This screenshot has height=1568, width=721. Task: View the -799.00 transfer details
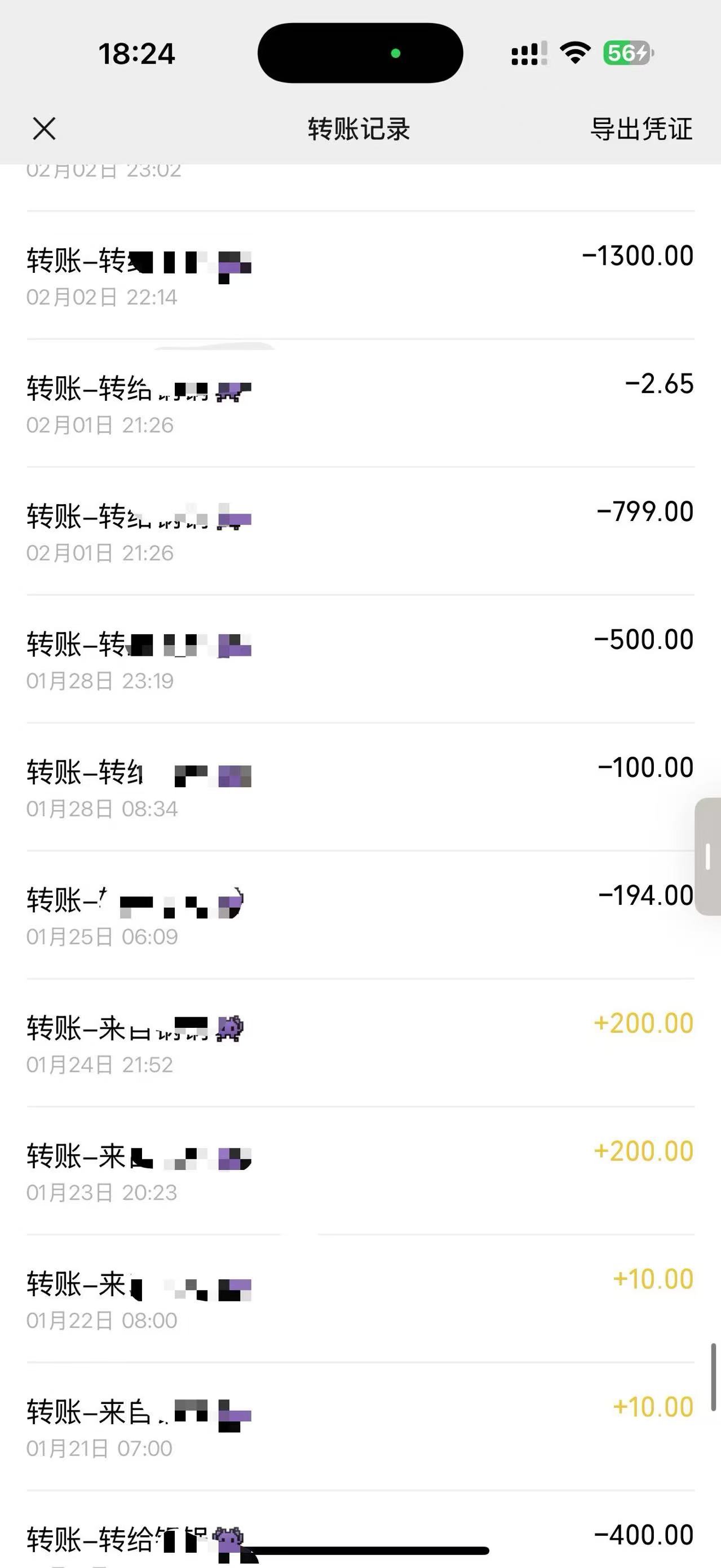click(360, 531)
